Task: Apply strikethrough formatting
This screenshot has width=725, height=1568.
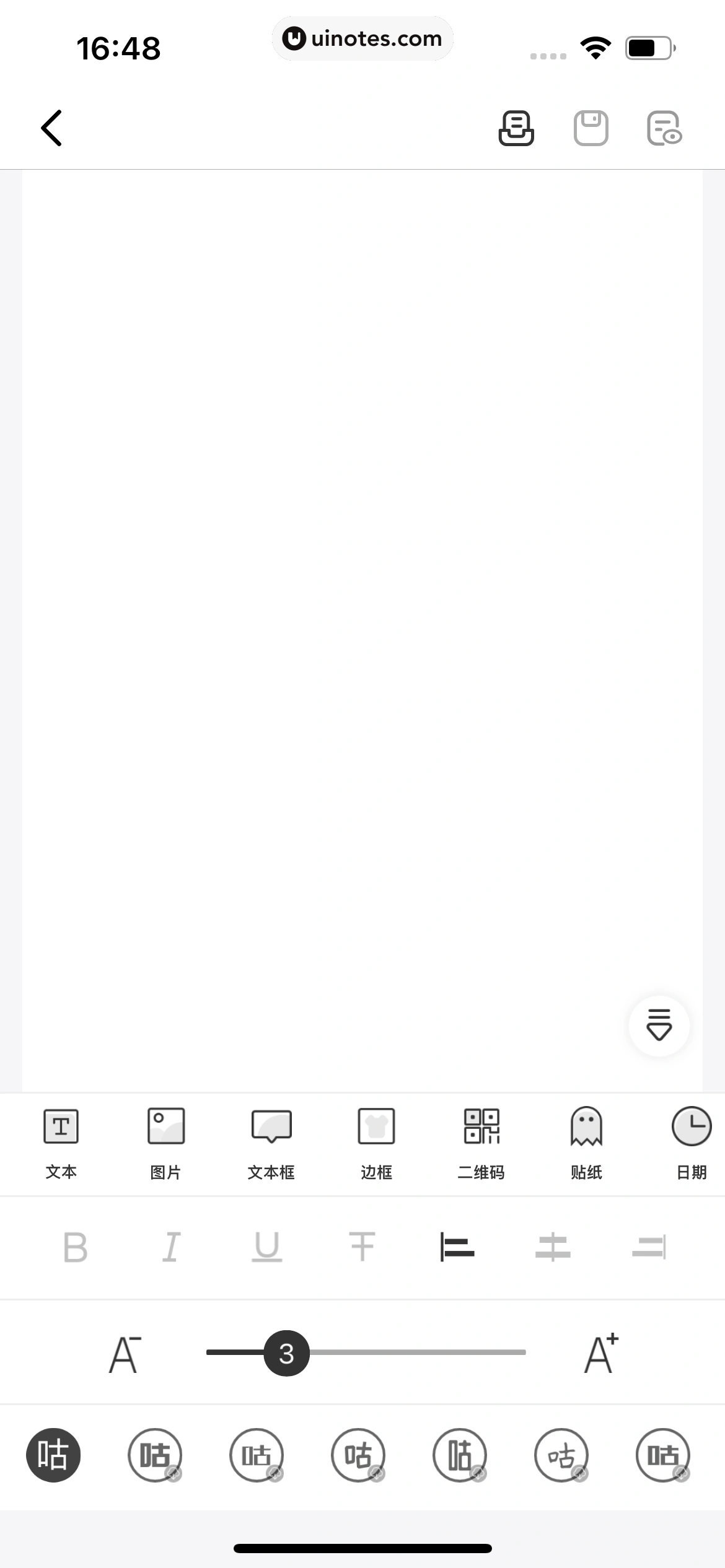Action: pyautogui.click(x=363, y=1247)
